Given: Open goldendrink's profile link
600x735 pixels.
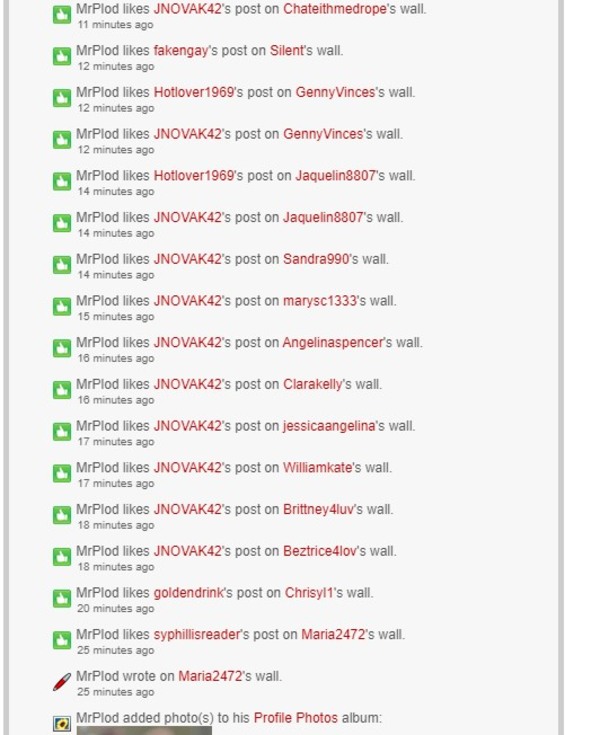Looking at the screenshot, I should [188, 593].
